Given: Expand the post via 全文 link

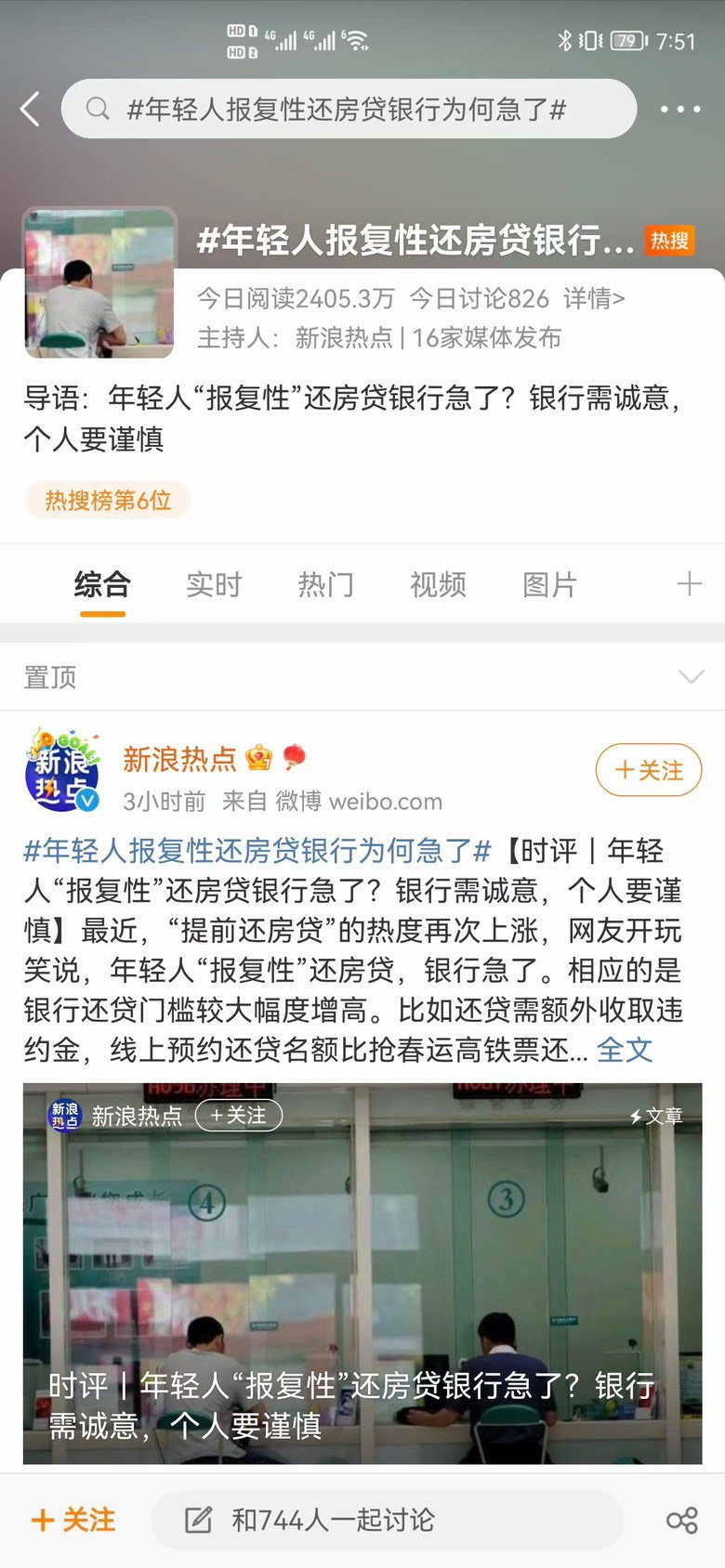Looking at the screenshot, I should click(x=624, y=1051).
